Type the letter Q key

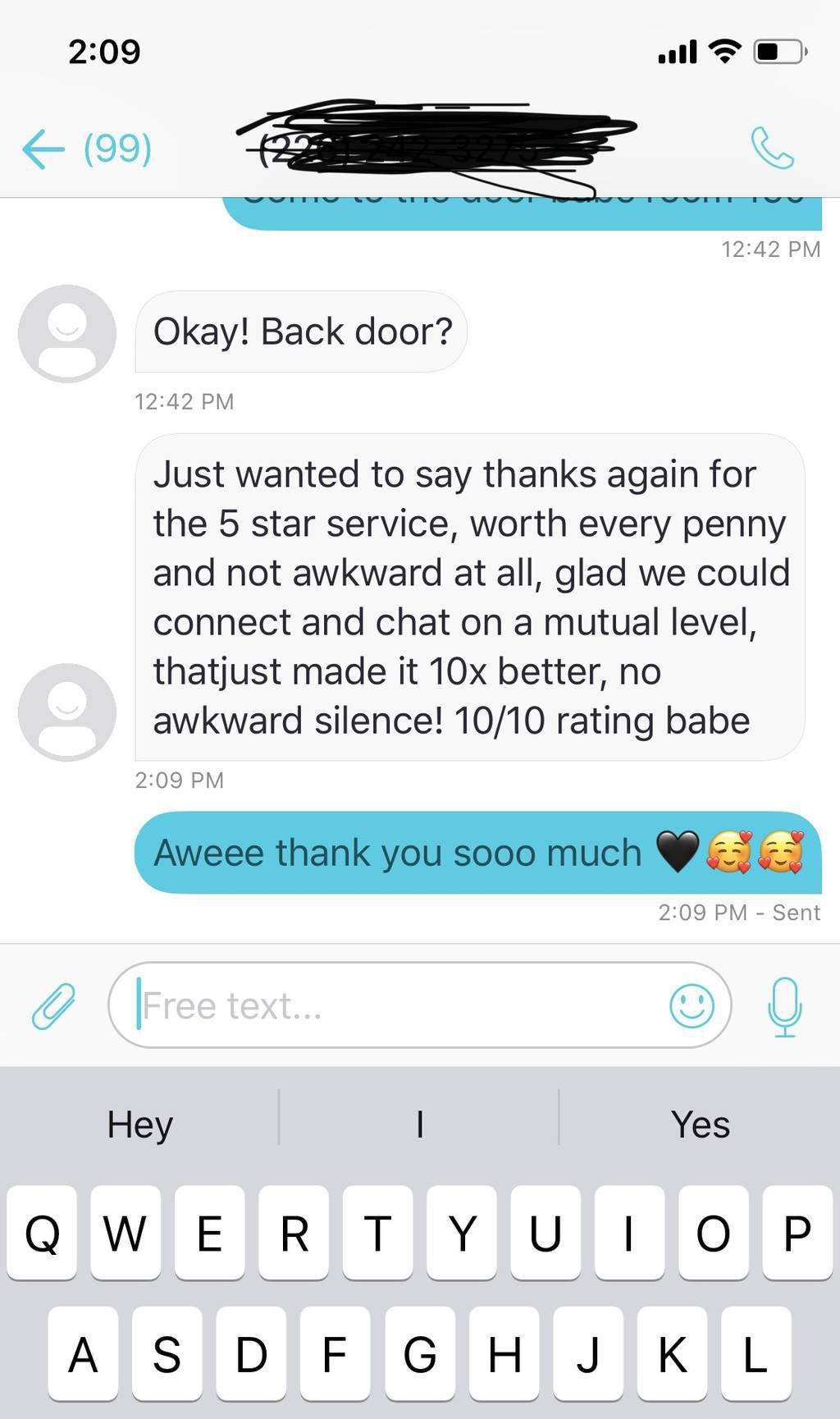click(42, 1233)
